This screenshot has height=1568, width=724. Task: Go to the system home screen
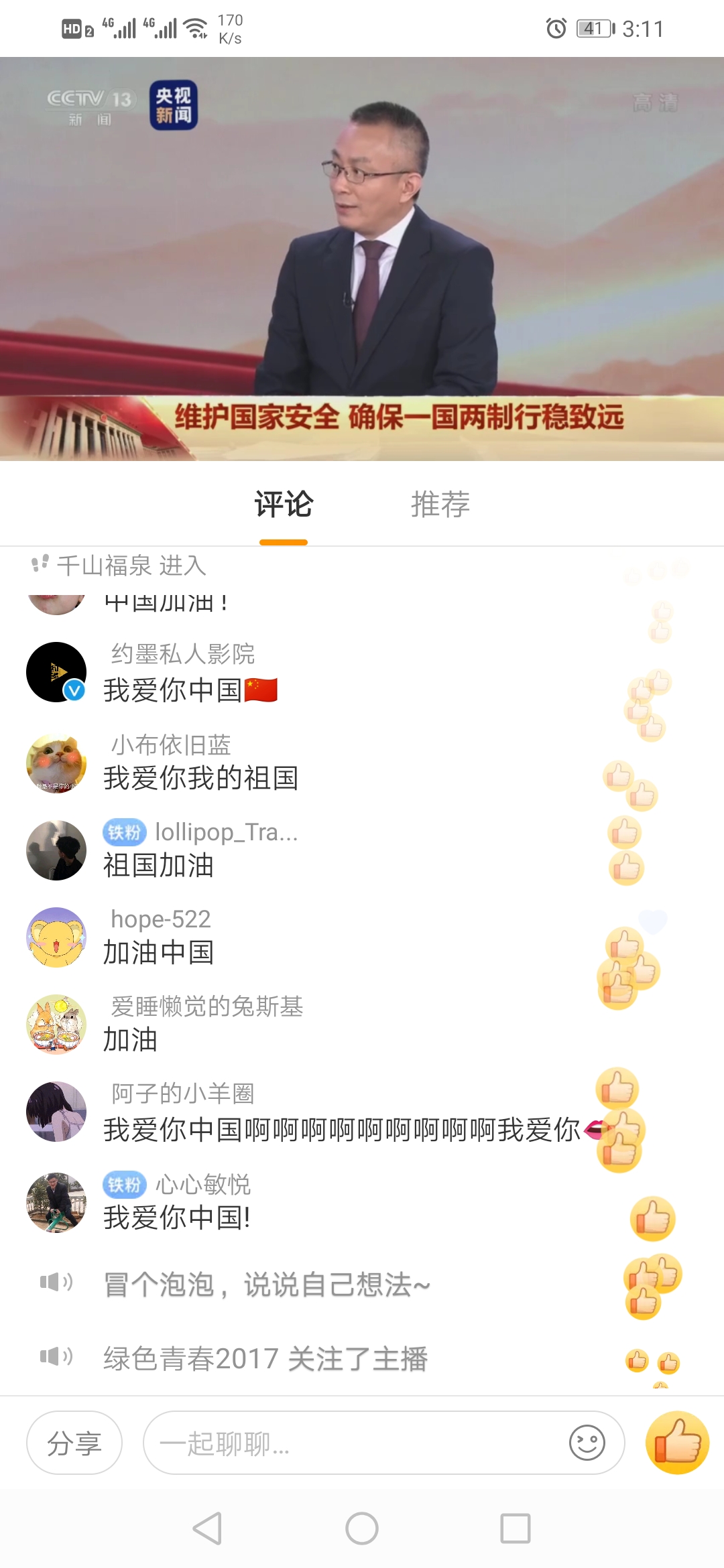pyautogui.click(x=362, y=1528)
